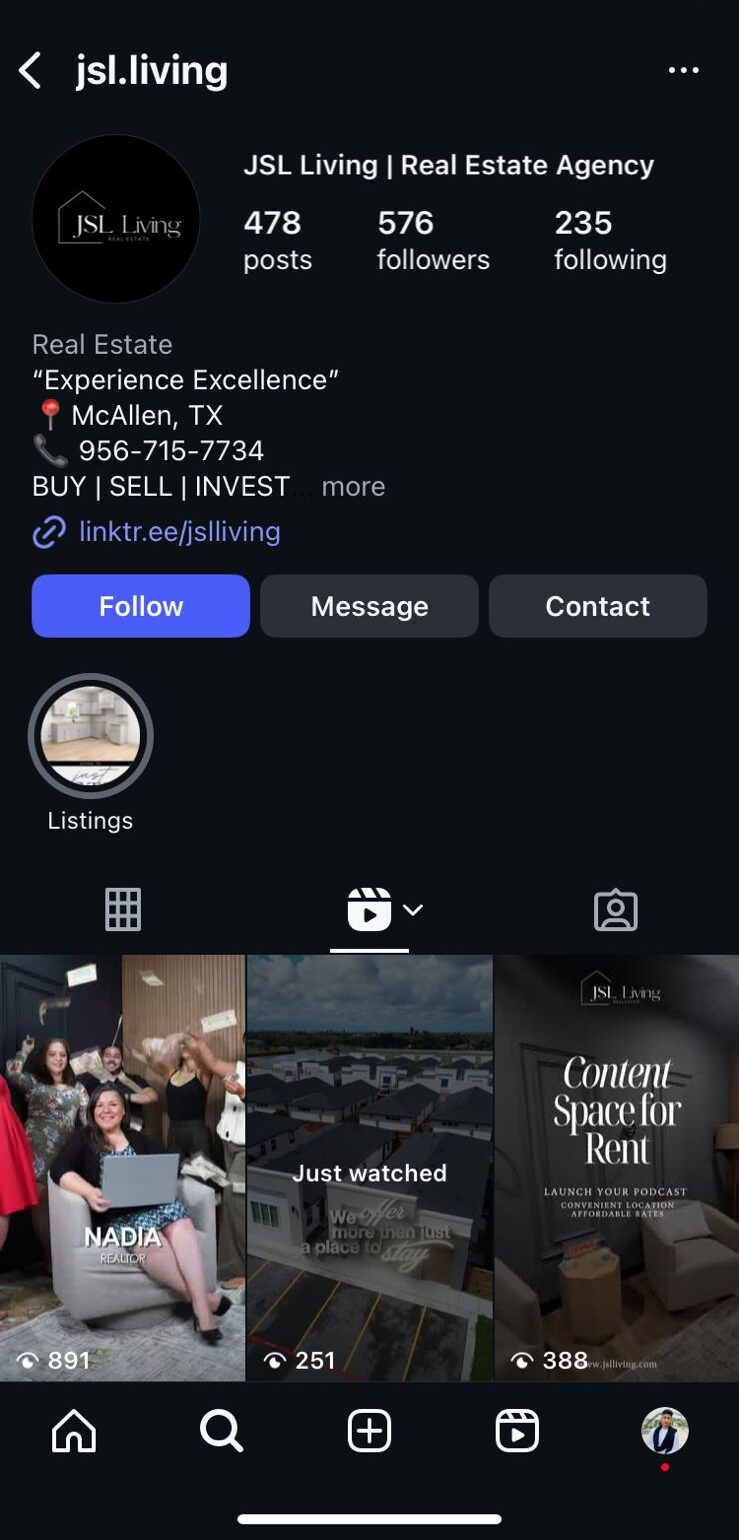The width and height of the screenshot is (739, 1540).
Task: Open the Content Space for Rent reel
Action: click(616, 1167)
